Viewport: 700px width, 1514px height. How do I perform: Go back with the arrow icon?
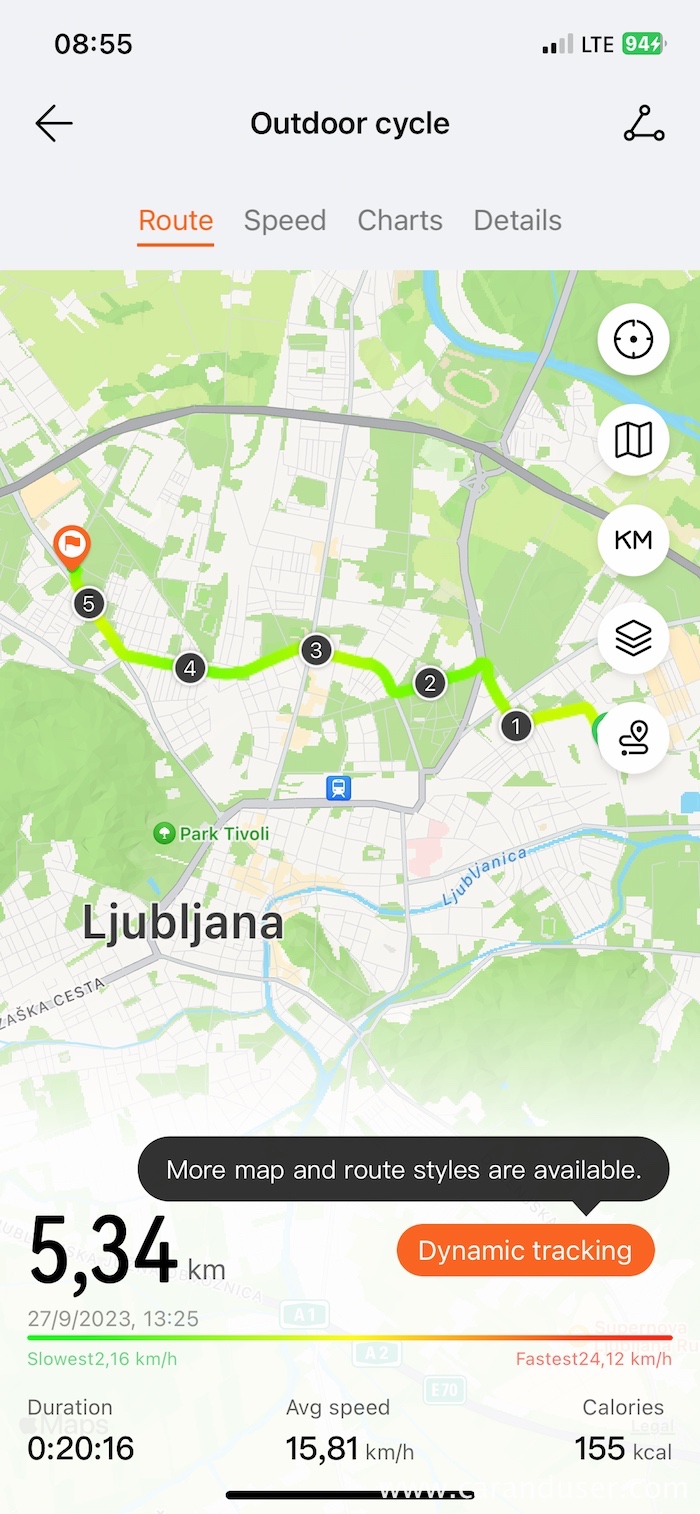(54, 124)
